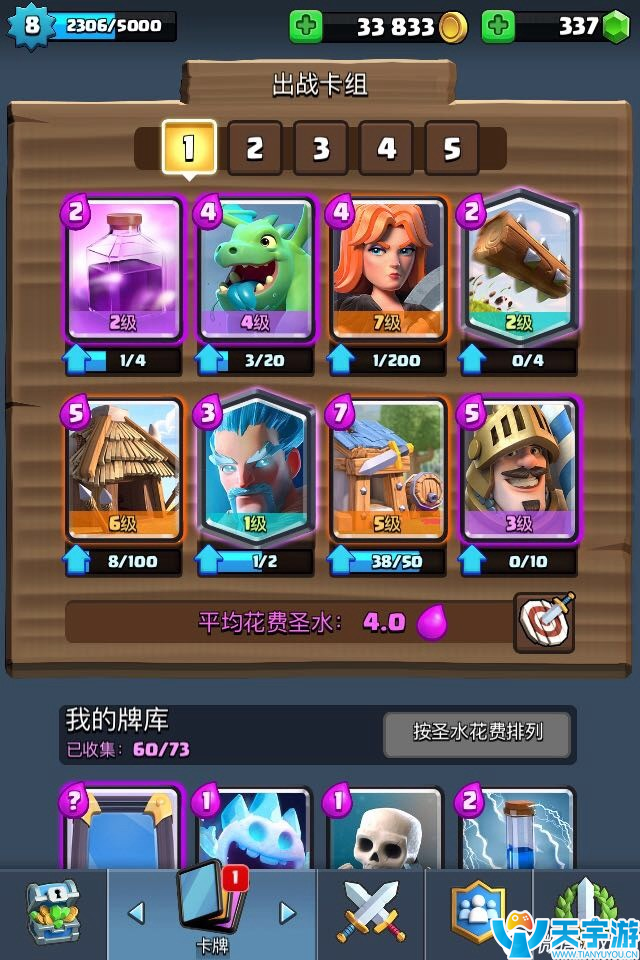Open the clan social tab

(x=478, y=912)
